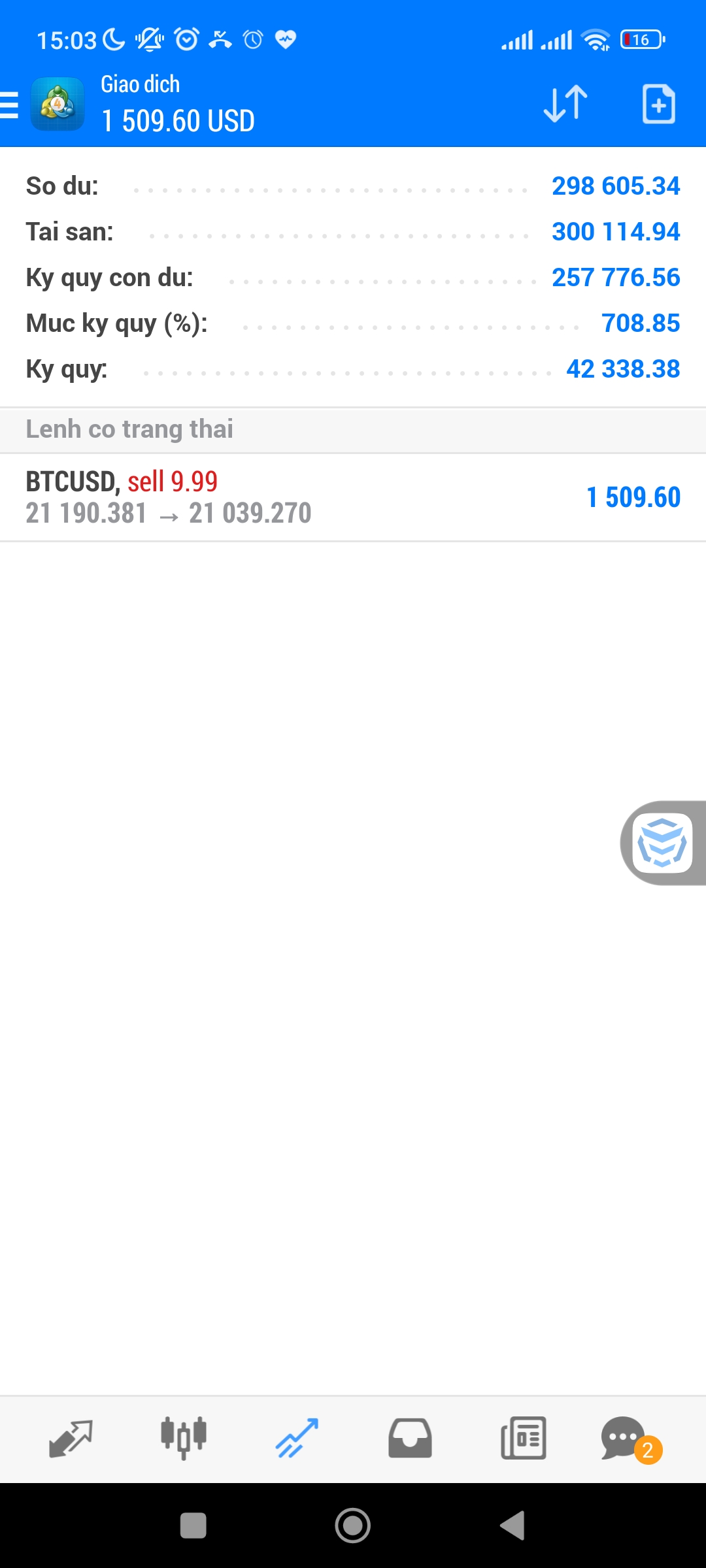Open the News tab
The image size is (706, 1568).
pos(523,1439)
